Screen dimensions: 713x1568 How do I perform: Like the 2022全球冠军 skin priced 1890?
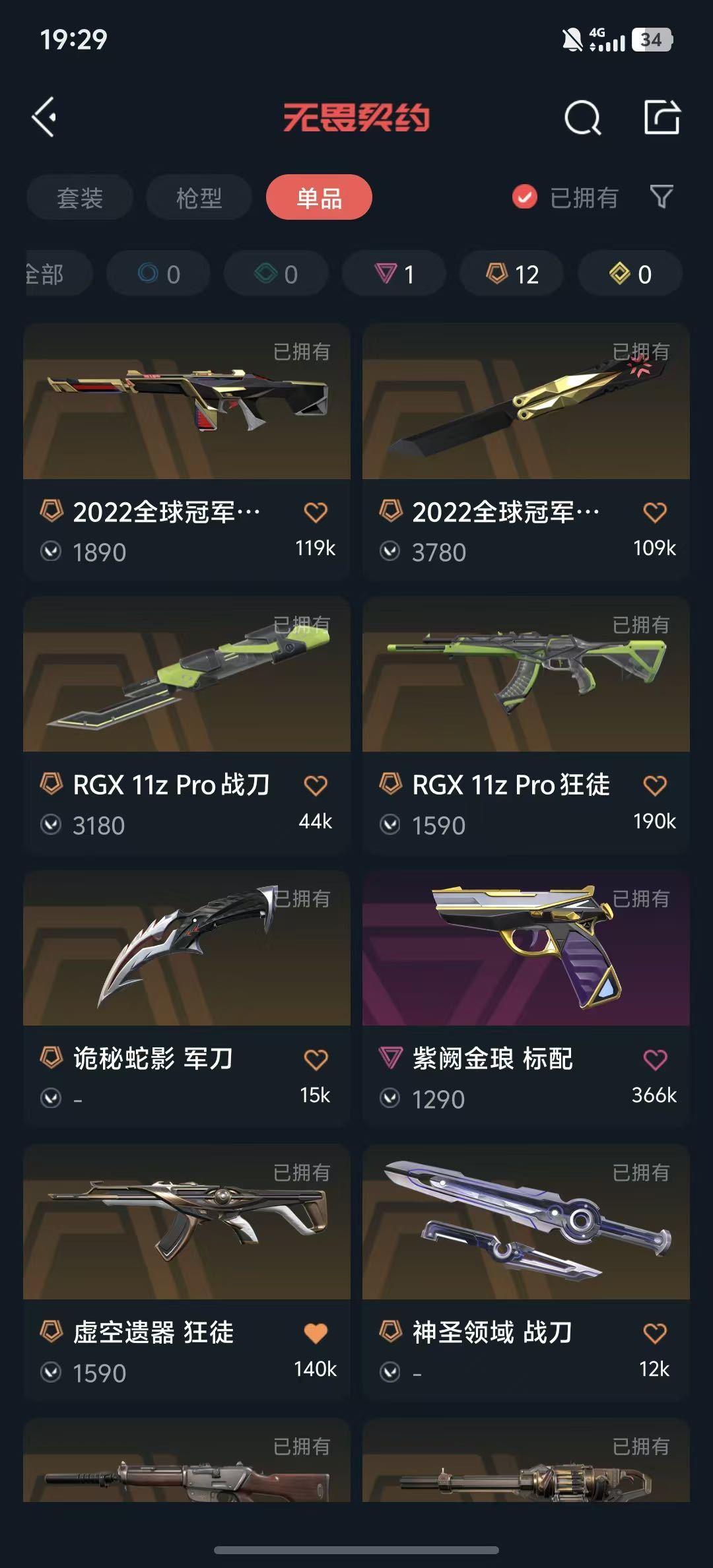[316, 512]
